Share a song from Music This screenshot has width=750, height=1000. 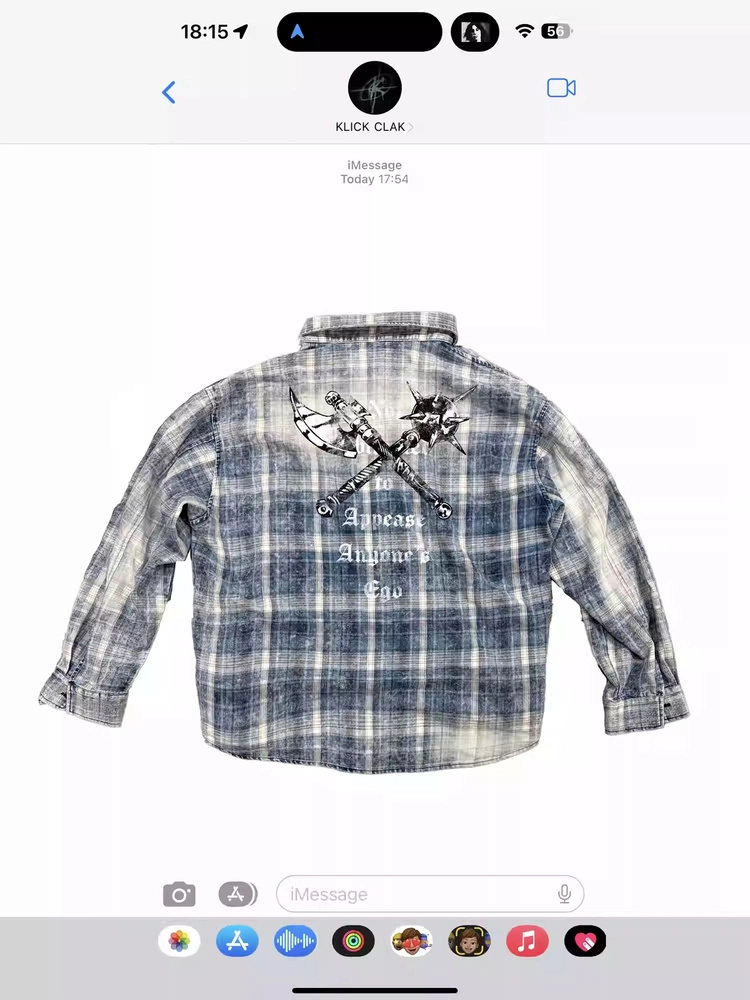click(x=527, y=941)
